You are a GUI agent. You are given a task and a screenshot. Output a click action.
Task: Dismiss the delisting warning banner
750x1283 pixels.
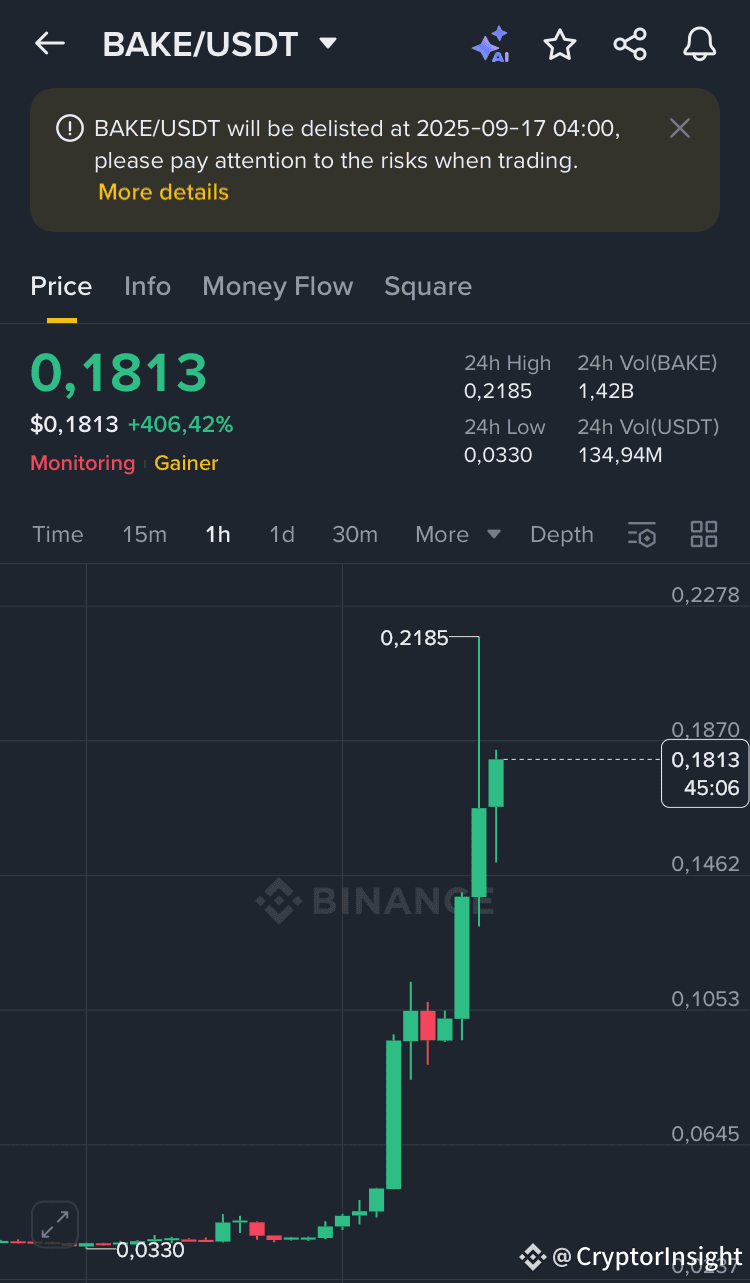[x=680, y=128]
